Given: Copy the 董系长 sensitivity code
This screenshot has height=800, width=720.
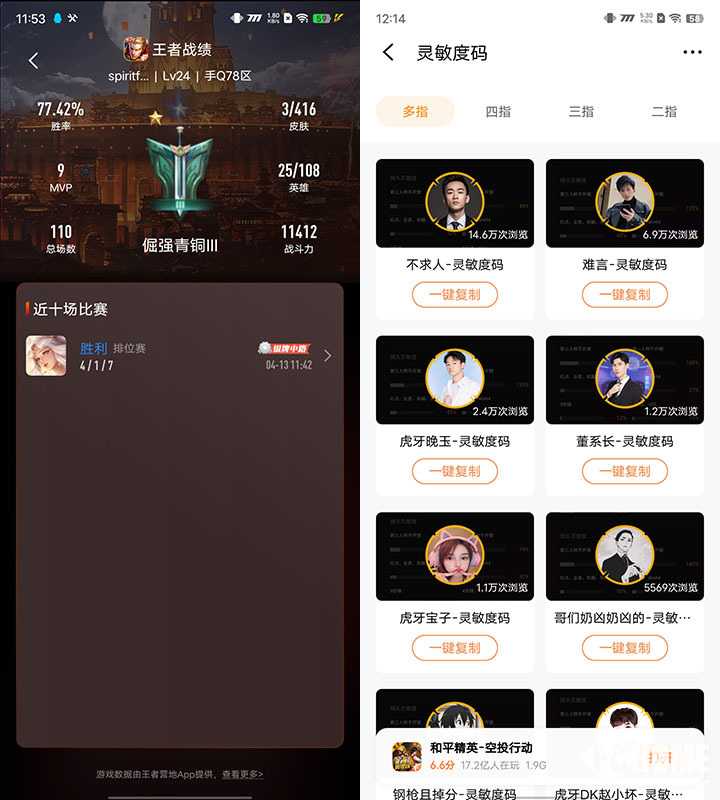Looking at the screenshot, I should pyautogui.click(x=624, y=471).
